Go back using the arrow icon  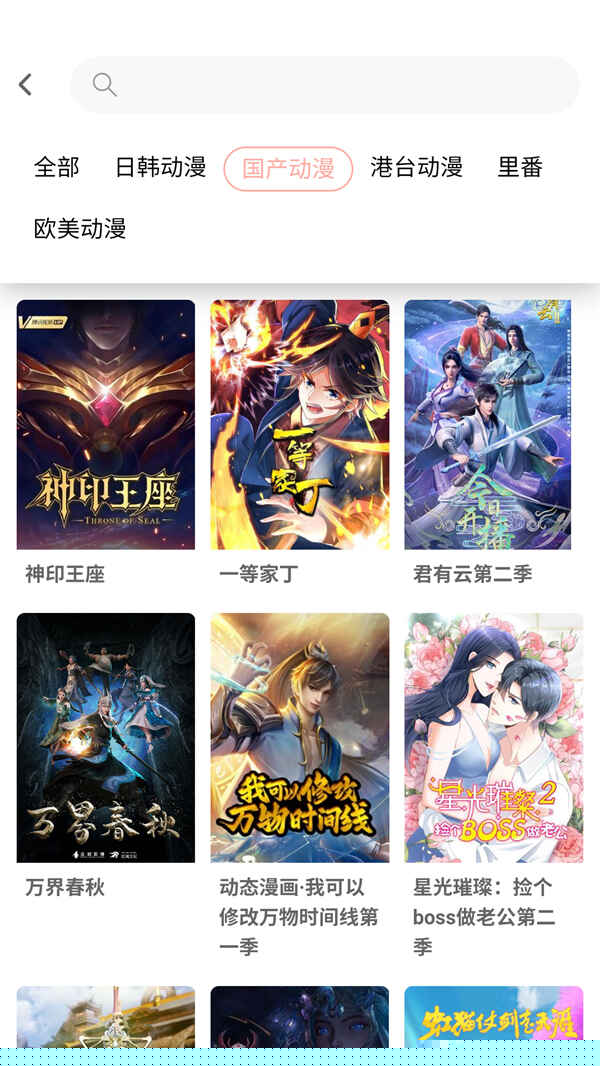click(x=26, y=85)
